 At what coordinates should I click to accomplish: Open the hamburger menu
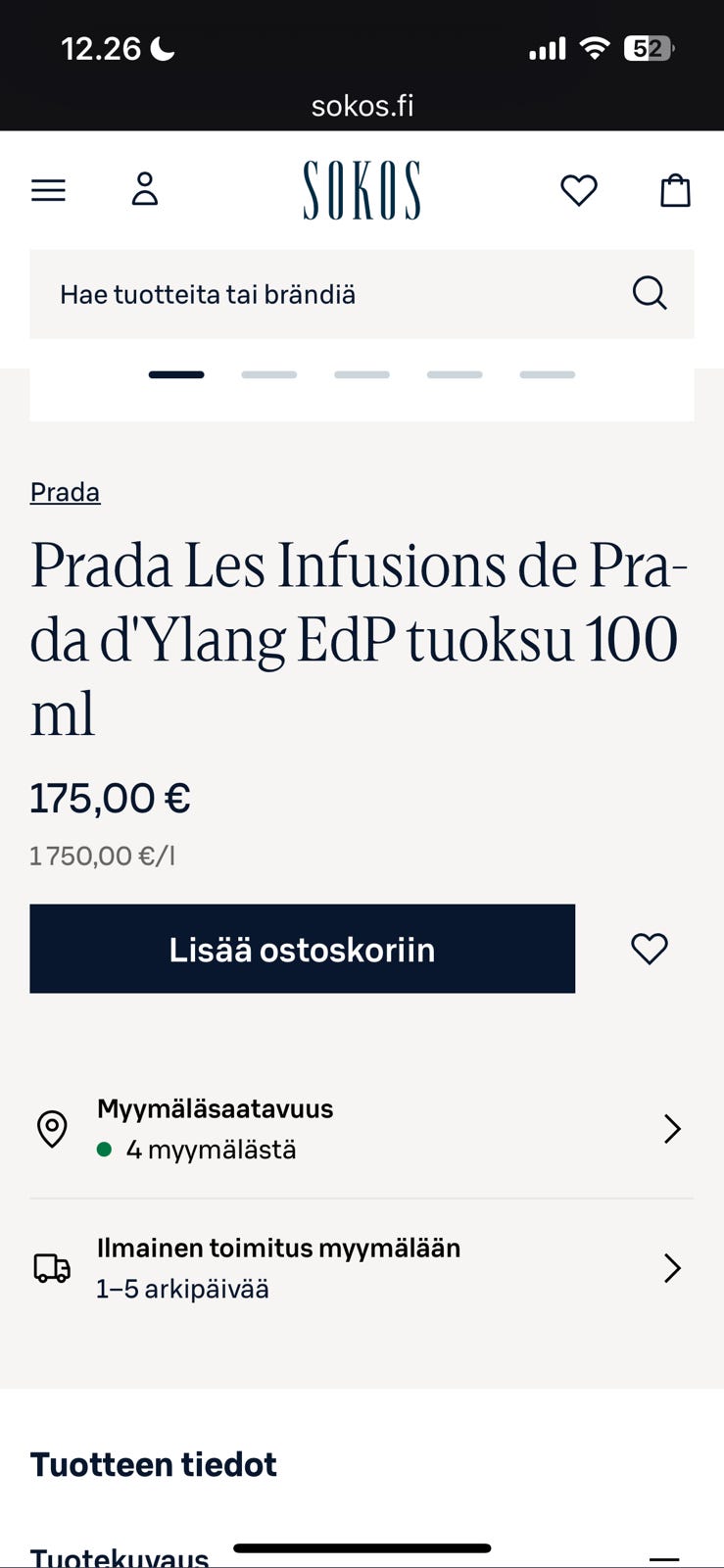(48, 190)
